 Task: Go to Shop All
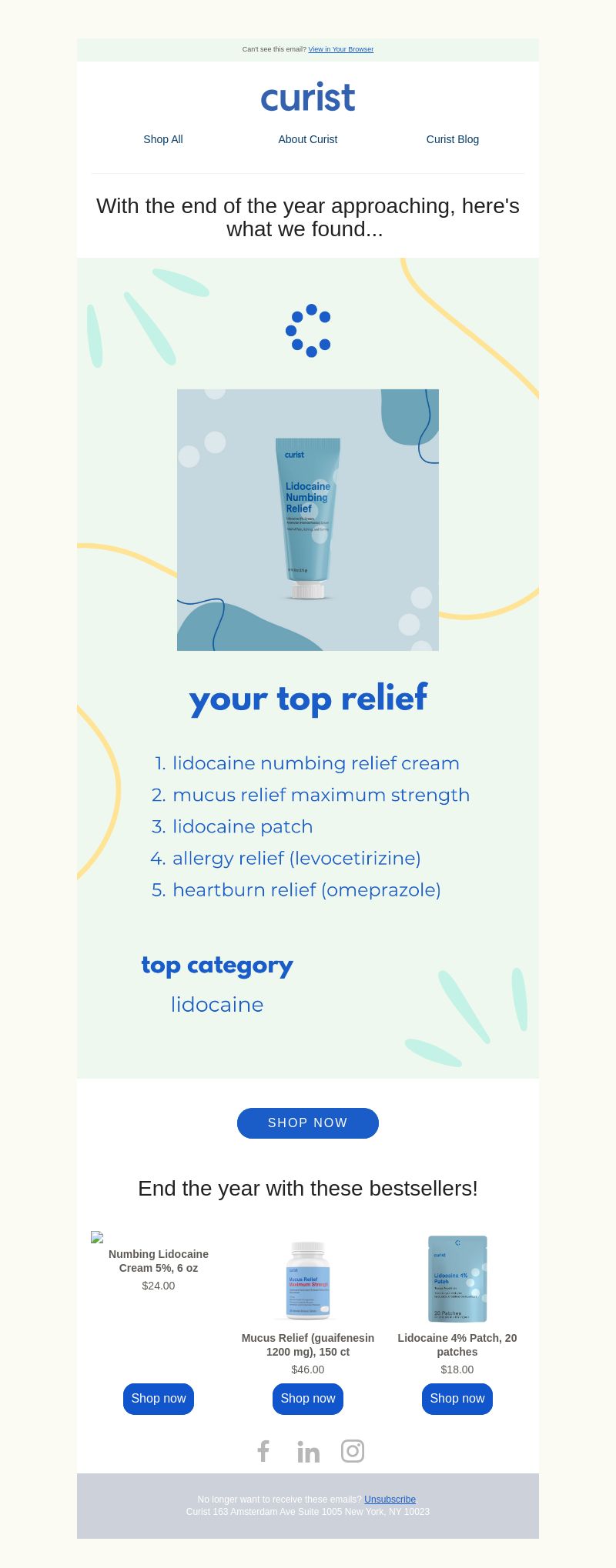pyautogui.click(x=163, y=139)
